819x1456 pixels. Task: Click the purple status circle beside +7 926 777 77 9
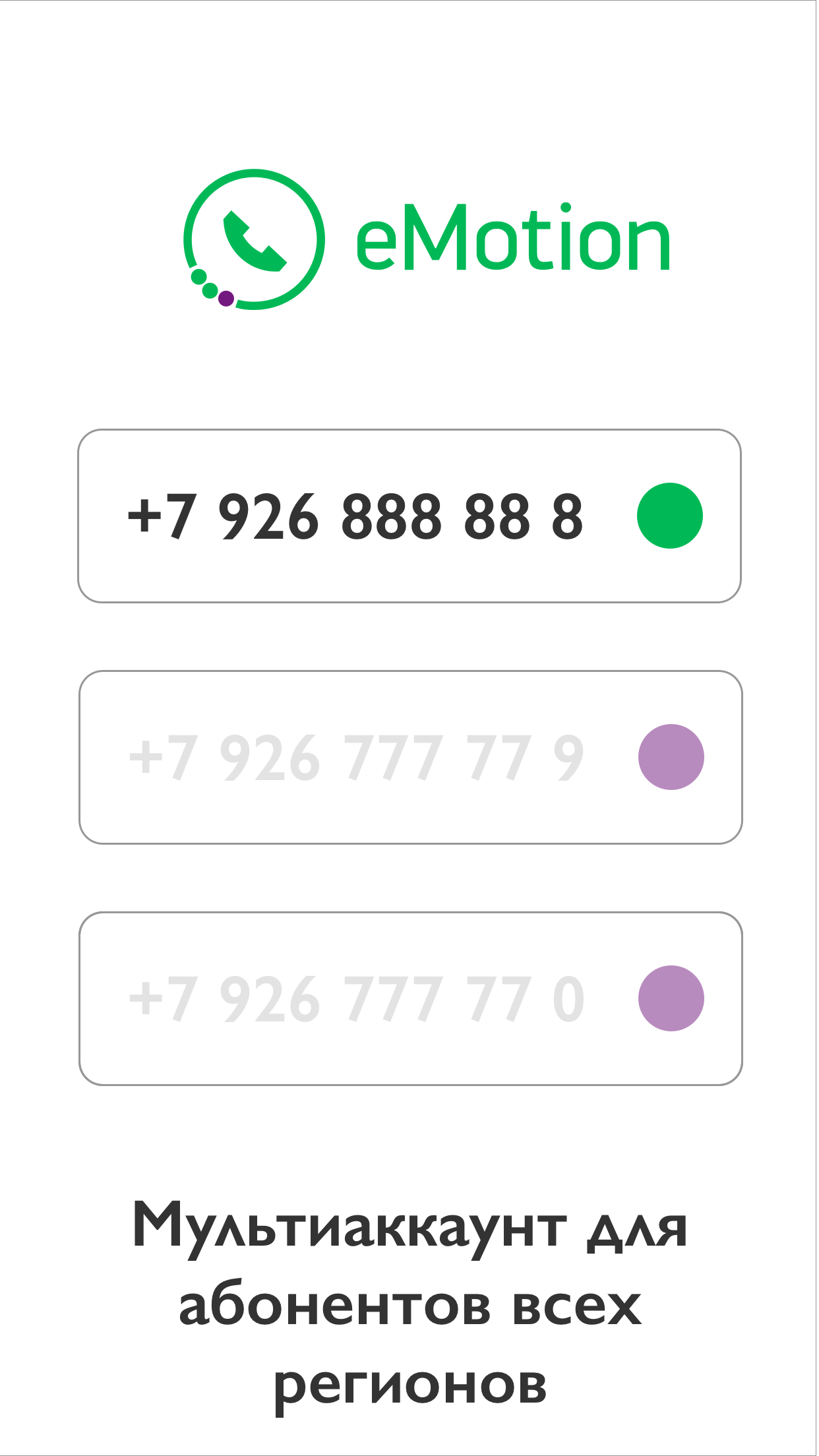669,756
